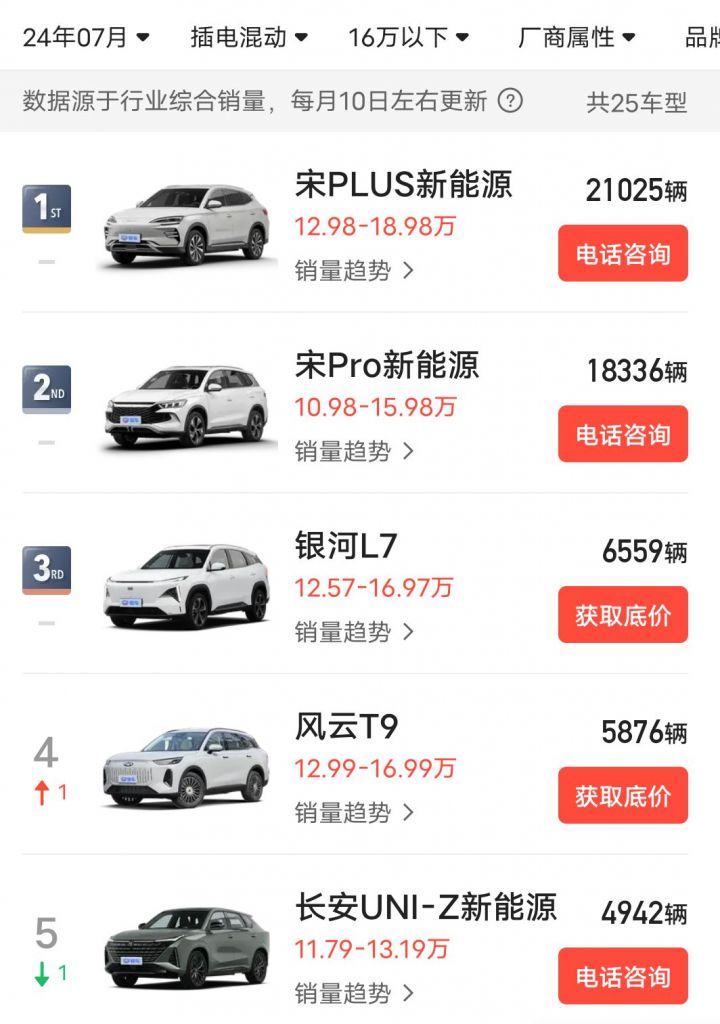The image size is (720, 1024).
Task: Click 电话咨询 for 宋PLUS新能源
Action: coord(622,254)
